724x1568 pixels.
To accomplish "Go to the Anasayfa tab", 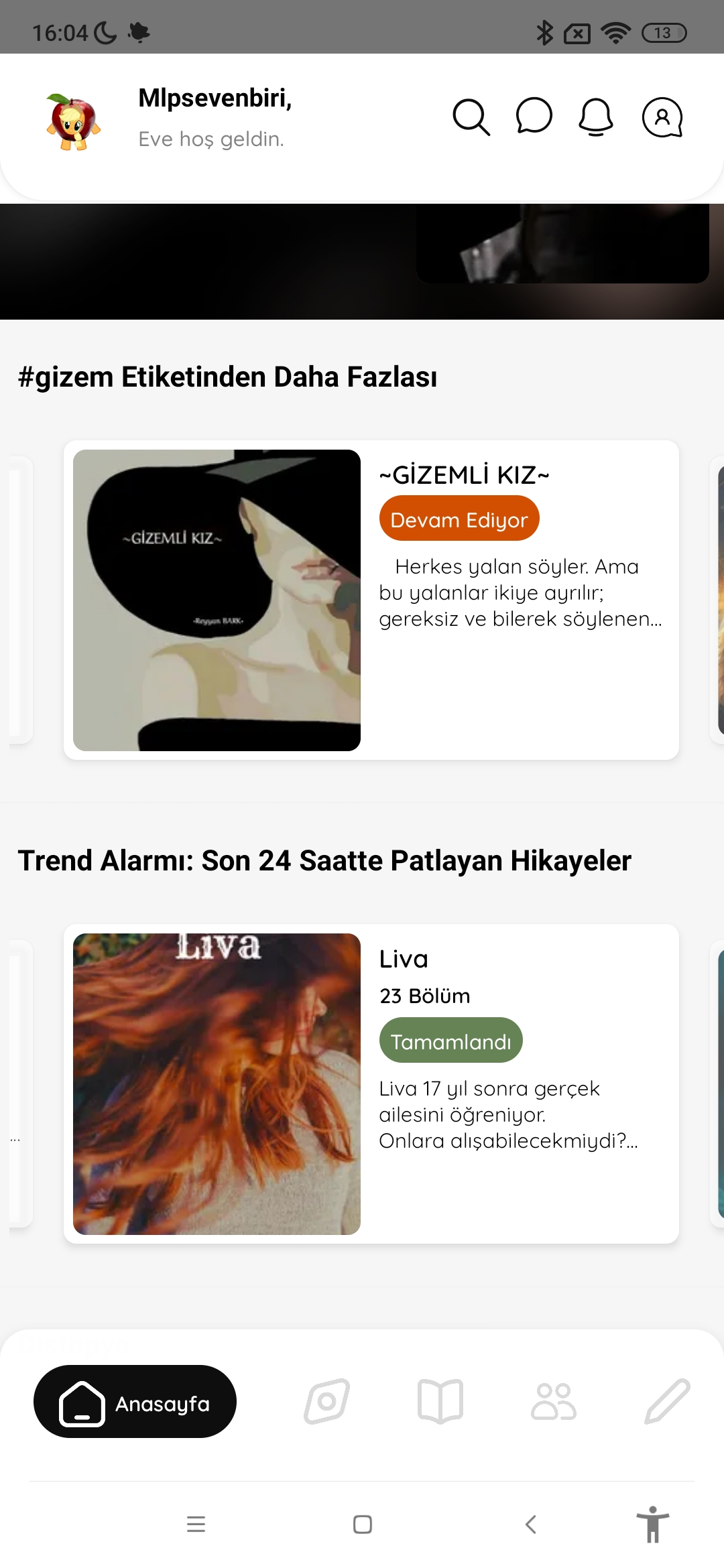I will pos(135,1401).
